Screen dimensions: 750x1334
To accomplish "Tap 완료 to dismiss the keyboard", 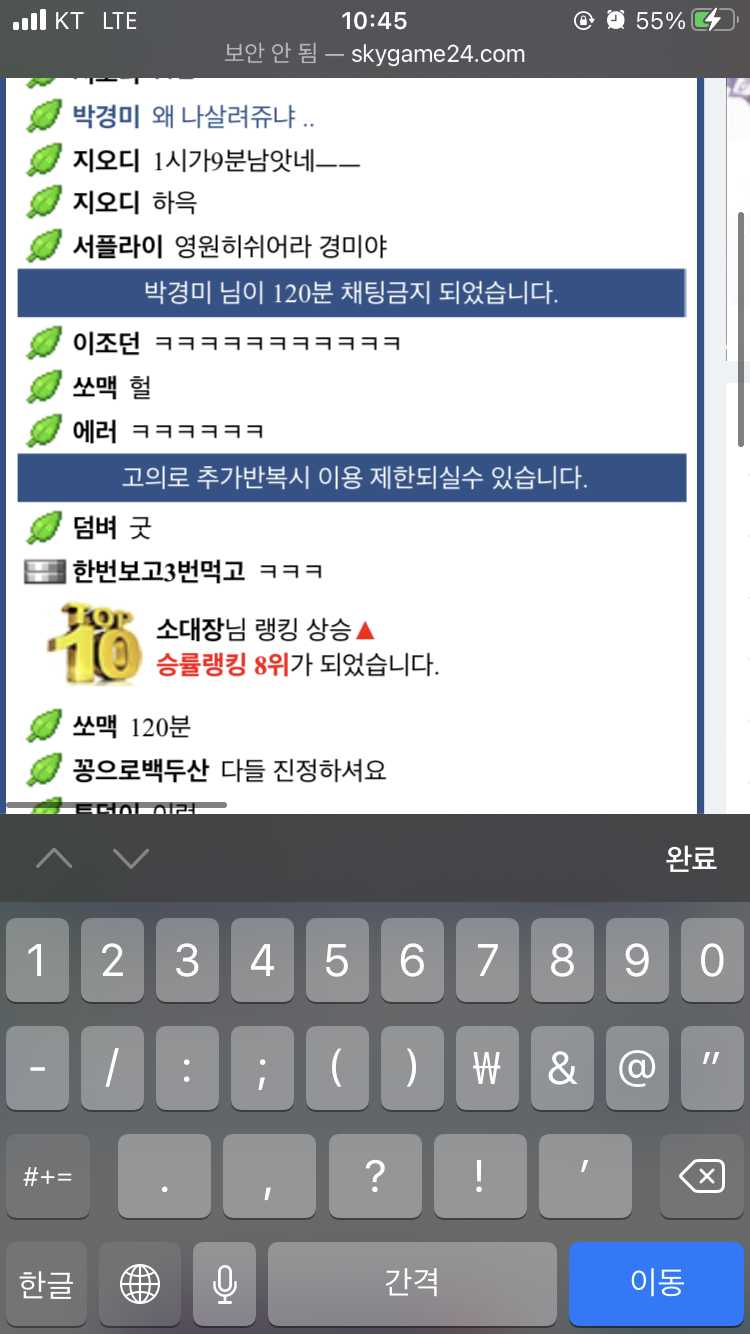I will tap(691, 858).
